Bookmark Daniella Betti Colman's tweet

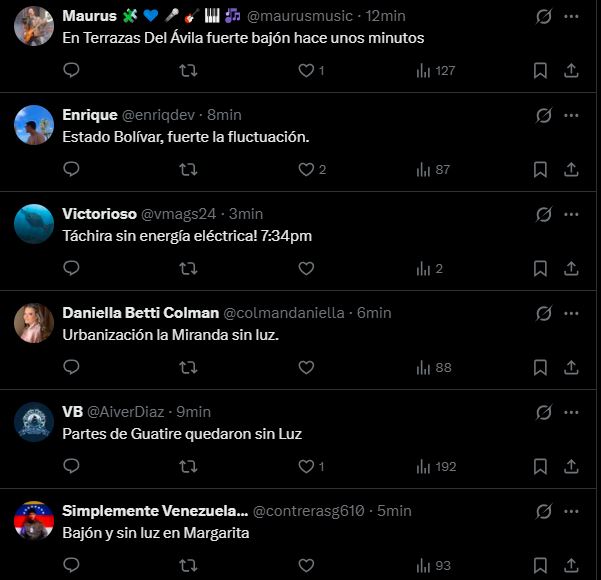(x=540, y=368)
